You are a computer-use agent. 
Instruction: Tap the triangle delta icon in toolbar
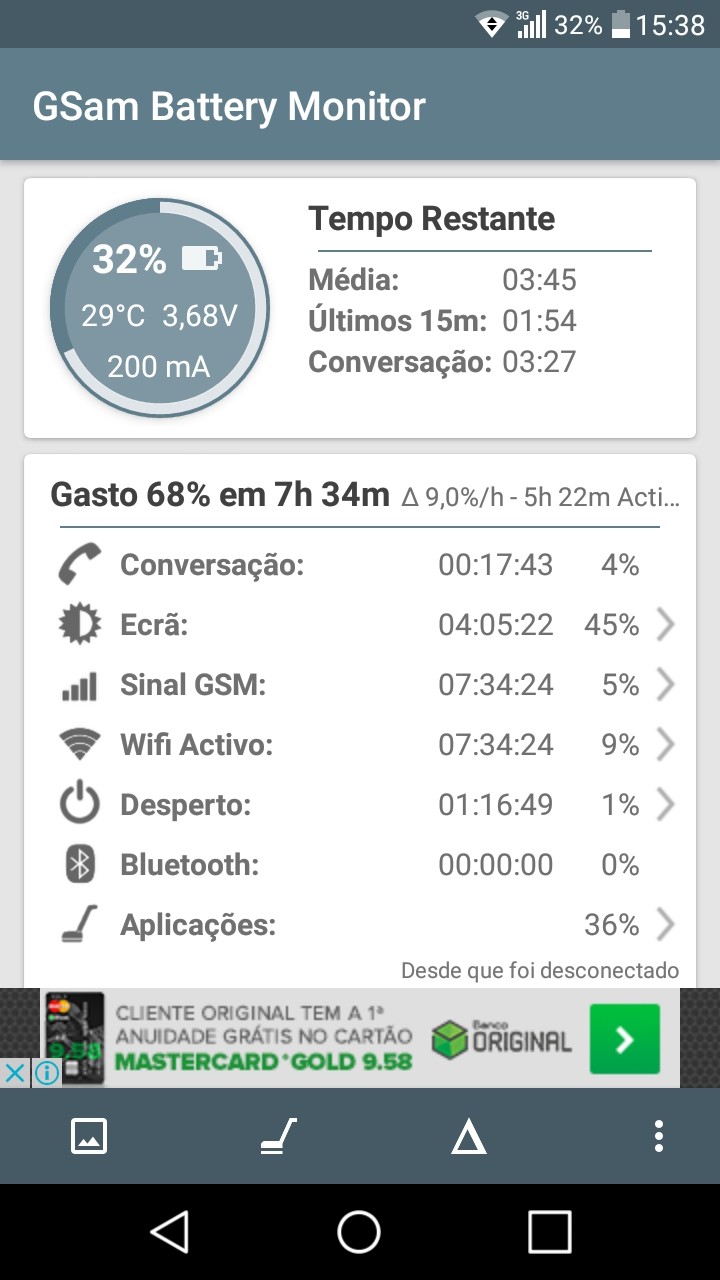coord(468,1137)
